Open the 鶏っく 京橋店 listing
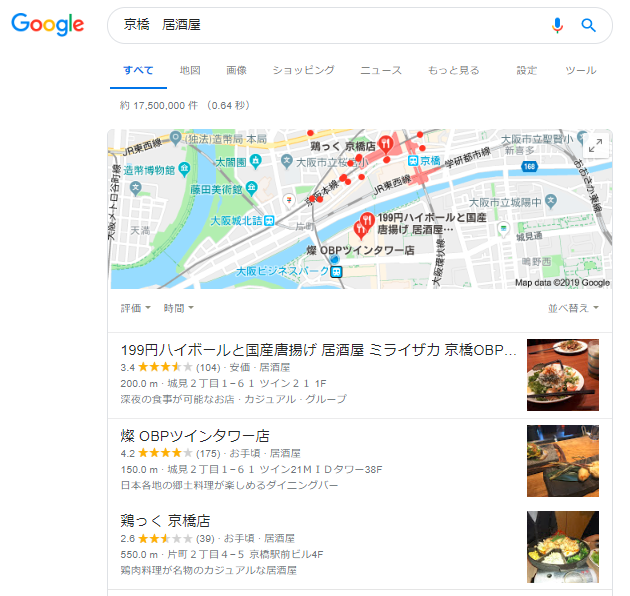The width and height of the screenshot is (630, 596). (x=165, y=521)
